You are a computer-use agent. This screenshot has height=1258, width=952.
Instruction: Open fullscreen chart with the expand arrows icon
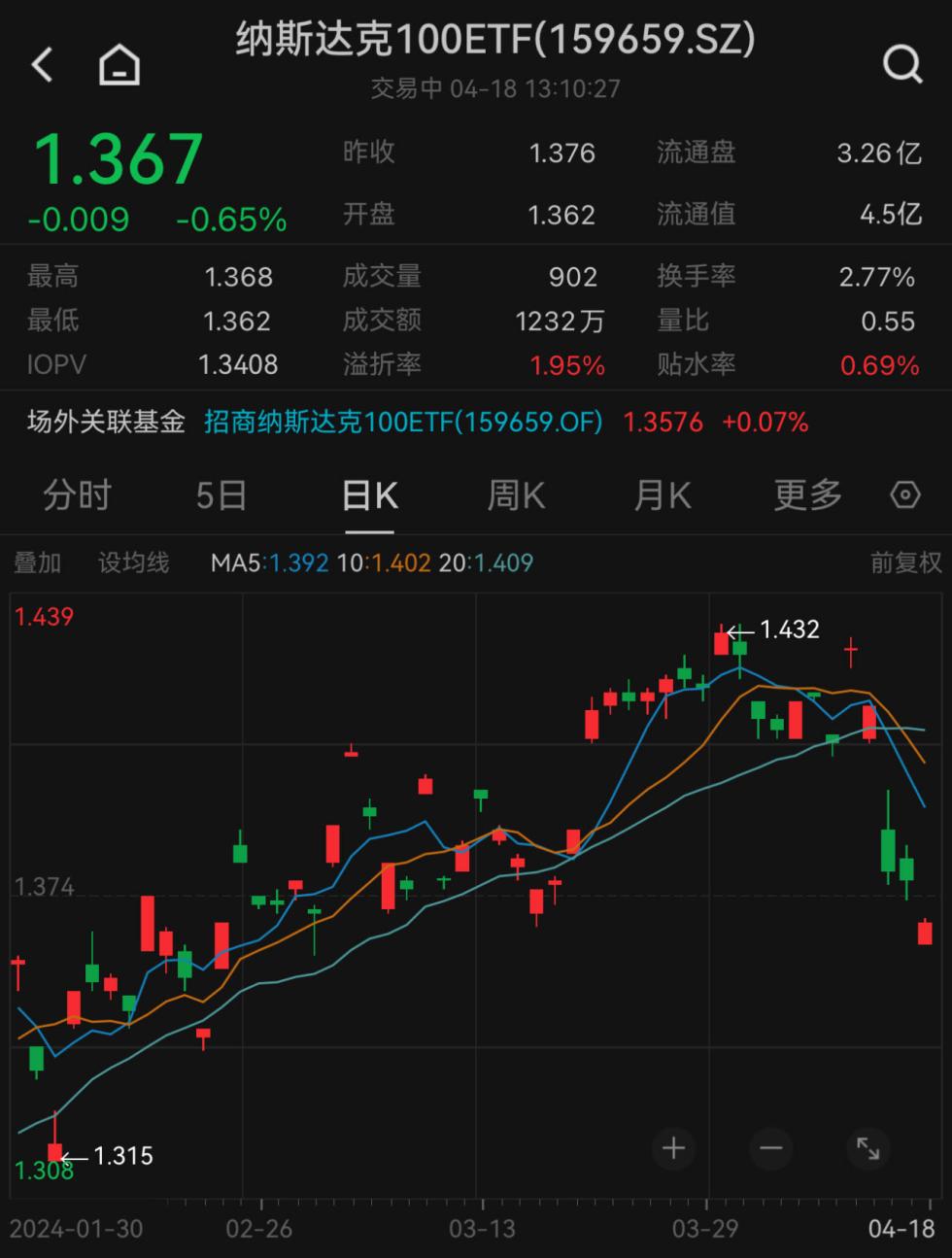(867, 1148)
